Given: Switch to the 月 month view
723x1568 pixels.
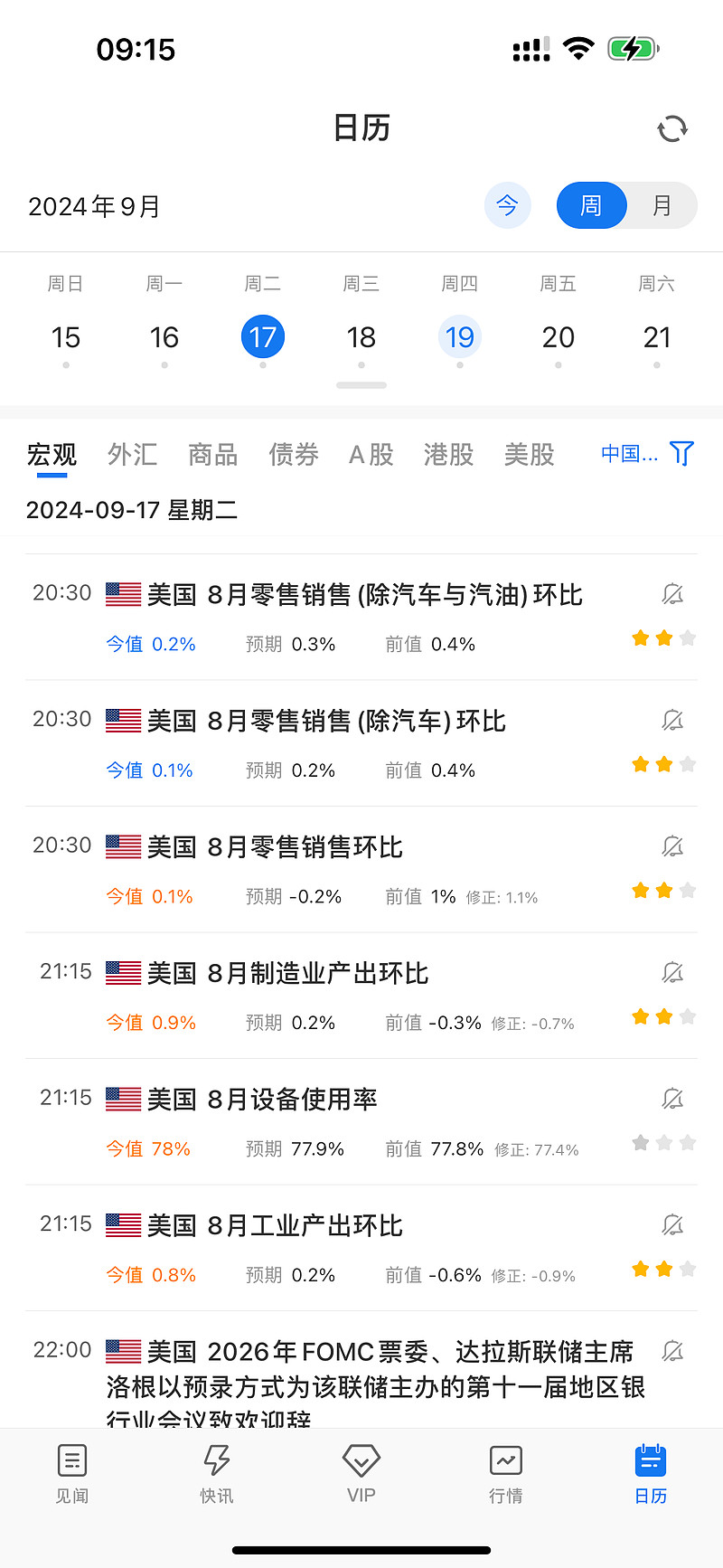Looking at the screenshot, I should coord(662,206).
